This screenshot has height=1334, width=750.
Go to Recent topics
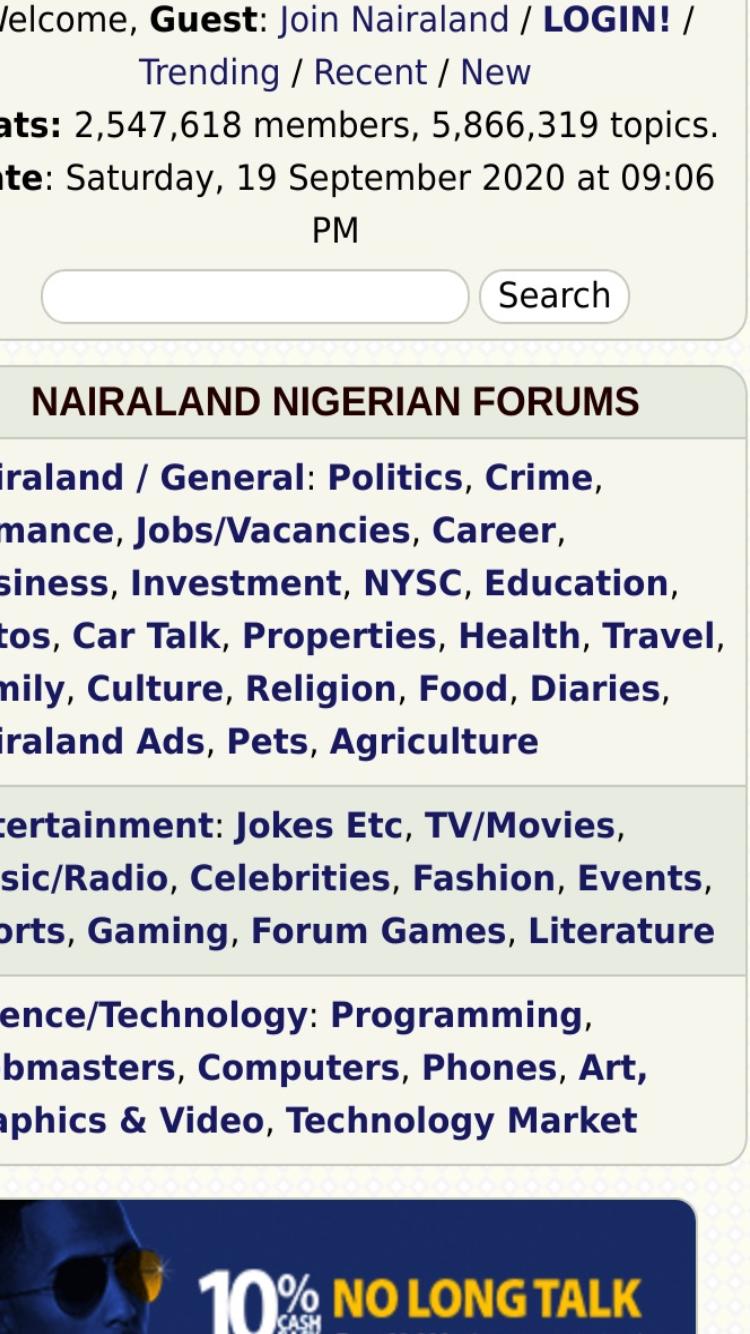click(370, 72)
